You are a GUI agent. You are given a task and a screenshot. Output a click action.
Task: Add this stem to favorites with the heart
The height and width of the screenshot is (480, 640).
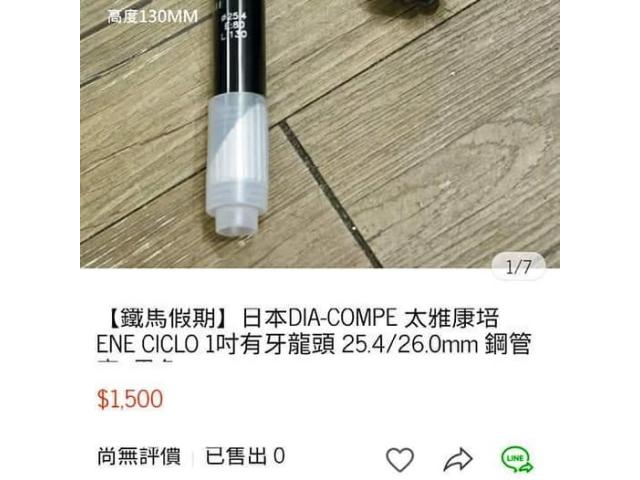[x=400, y=459]
